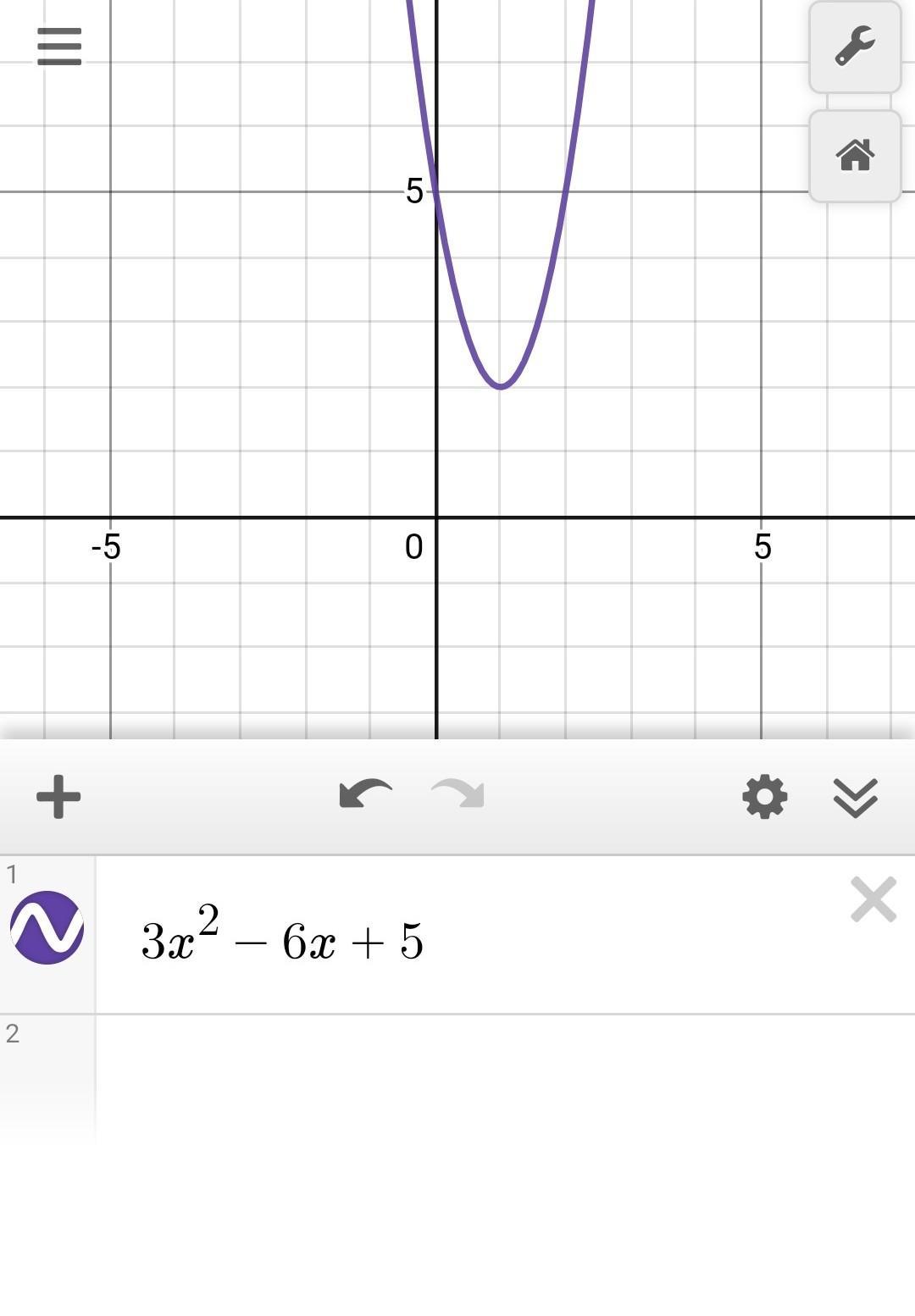
Task: Add a new expression item
Action: pyautogui.click(x=58, y=797)
